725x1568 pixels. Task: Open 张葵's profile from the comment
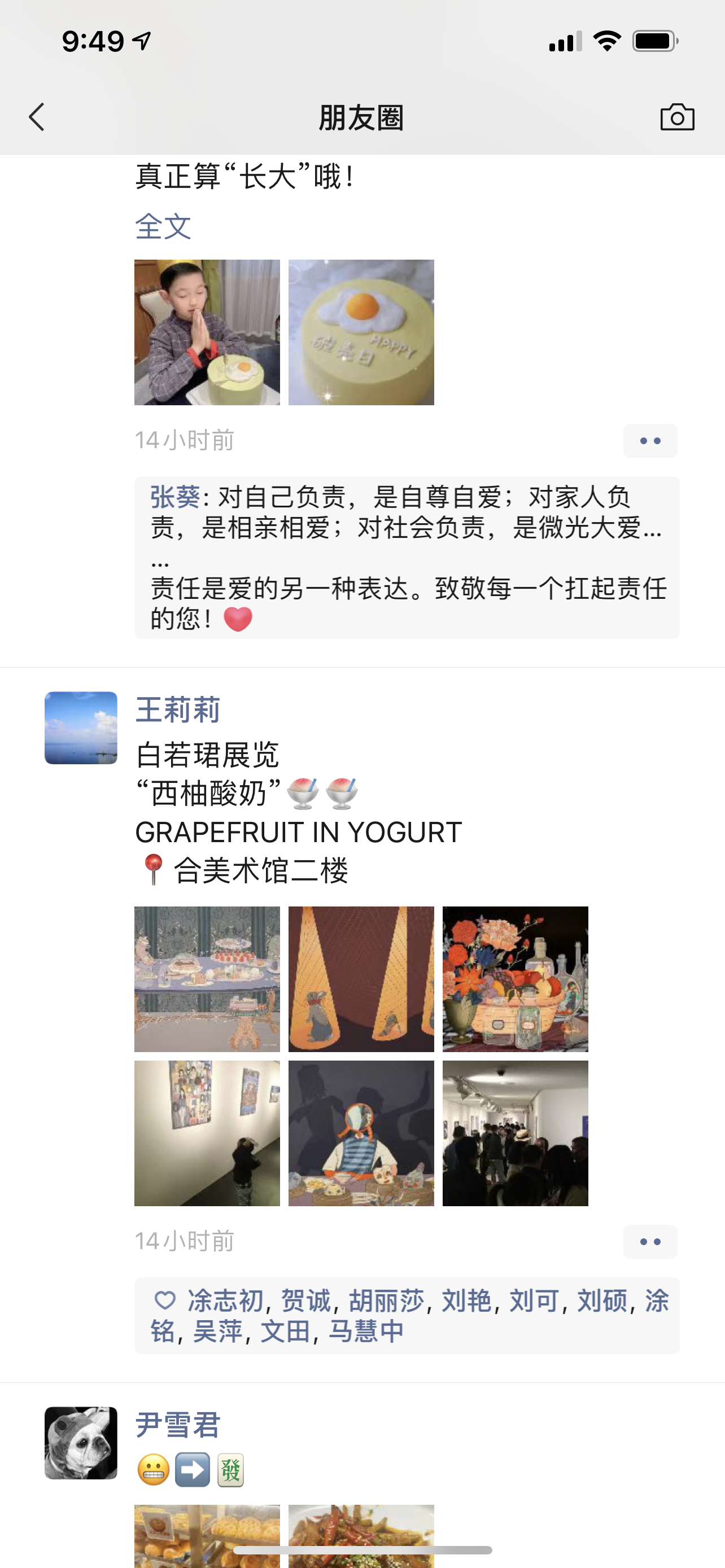pos(175,497)
